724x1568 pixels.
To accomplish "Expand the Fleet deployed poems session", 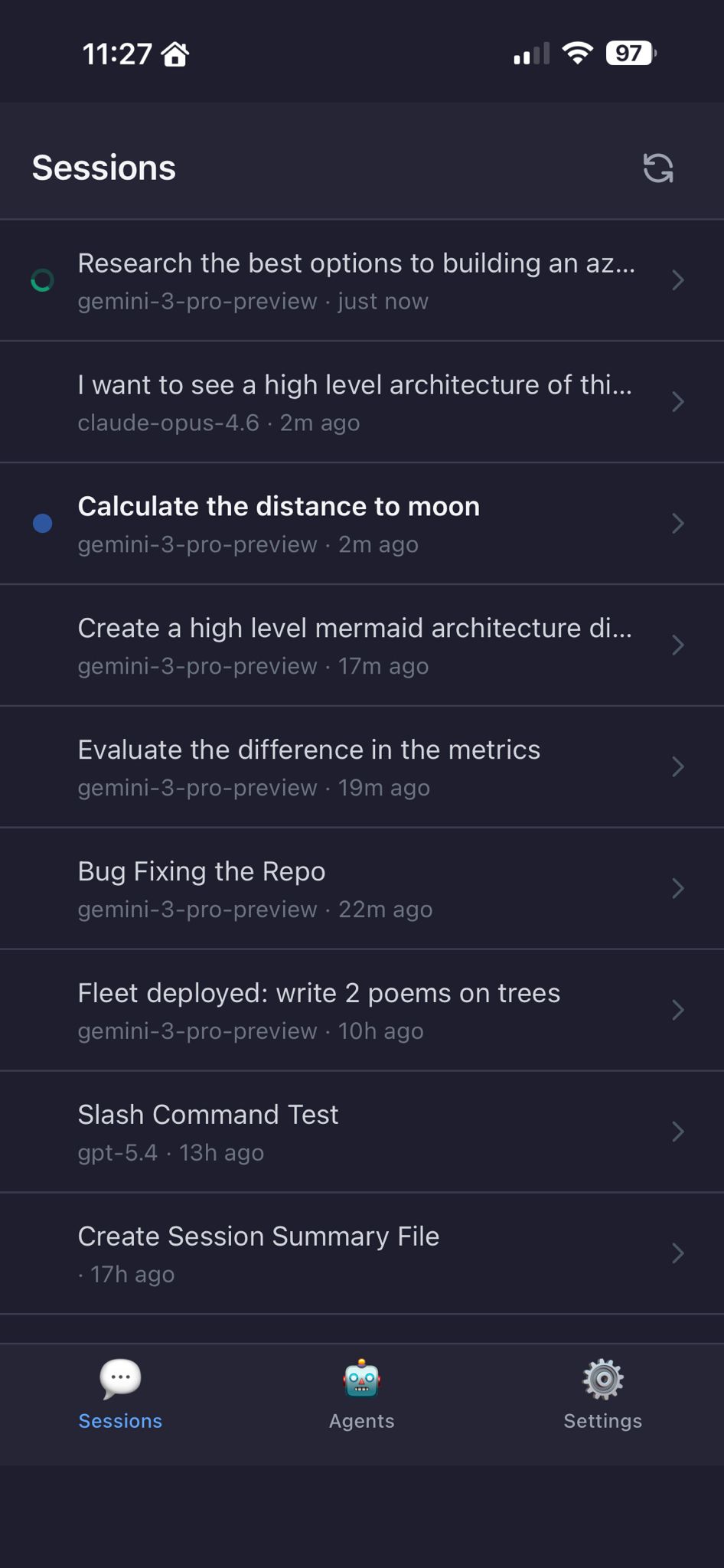I will pos(678,1010).
